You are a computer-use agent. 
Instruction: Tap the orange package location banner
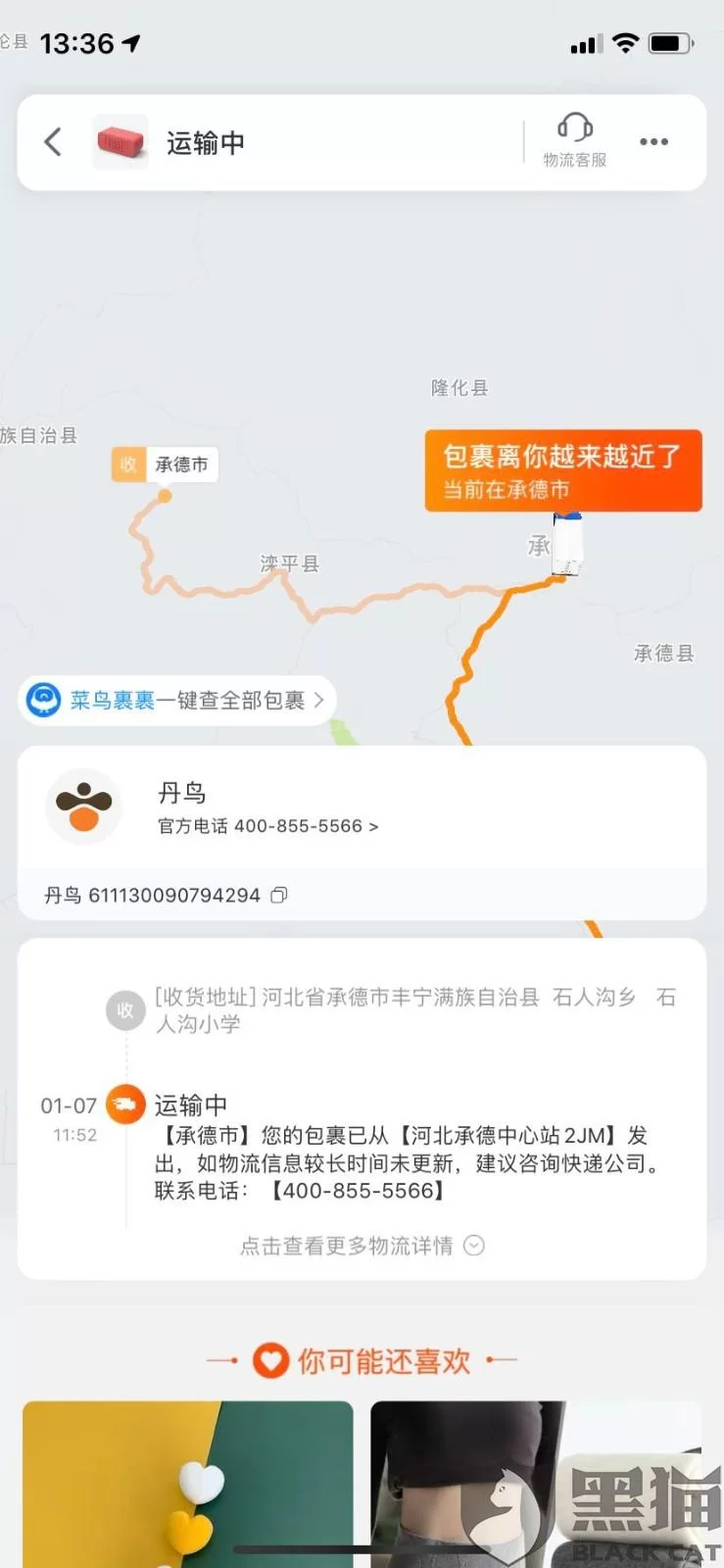point(562,470)
